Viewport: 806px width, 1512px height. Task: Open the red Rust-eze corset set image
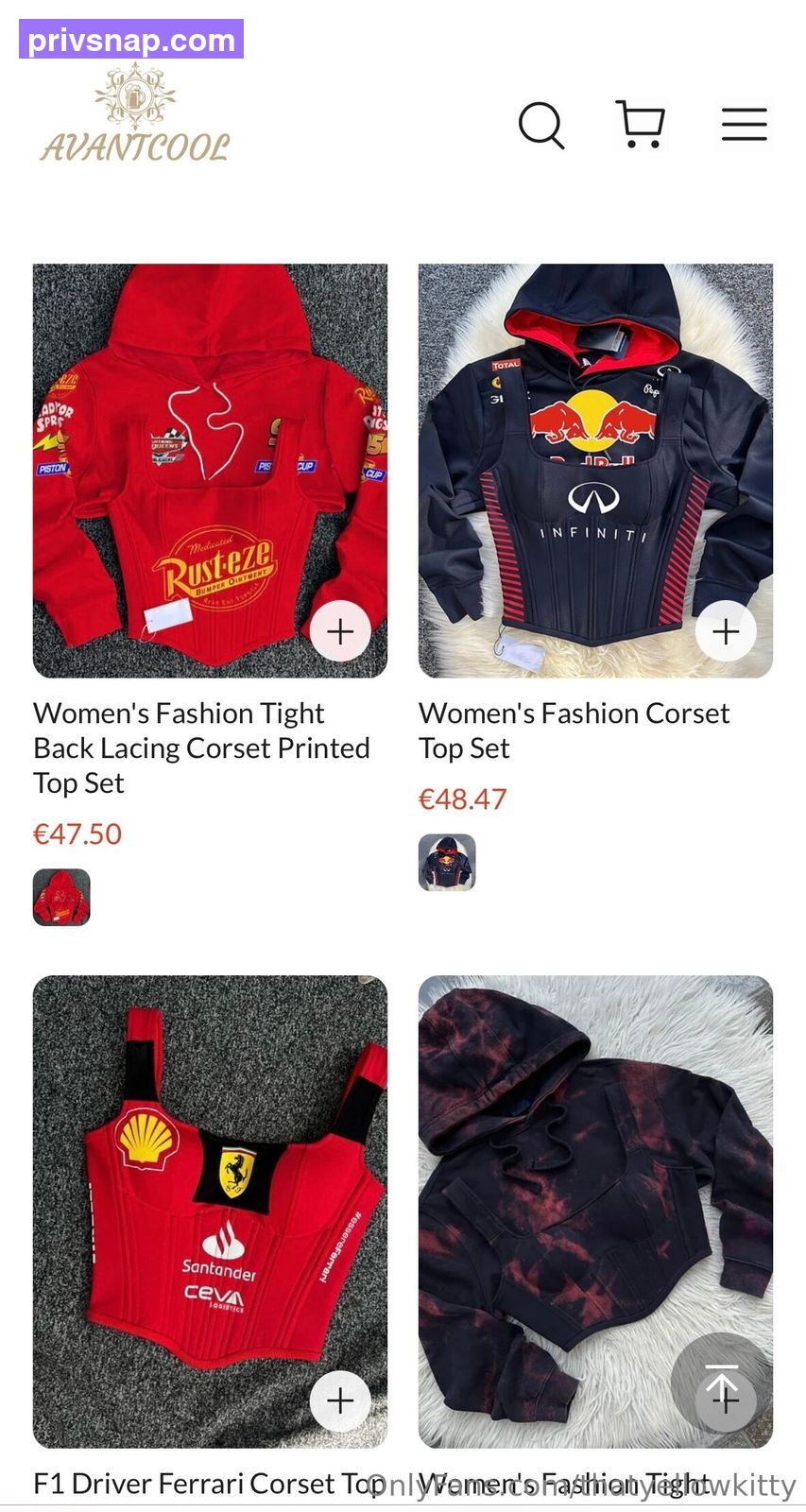[x=210, y=471]
